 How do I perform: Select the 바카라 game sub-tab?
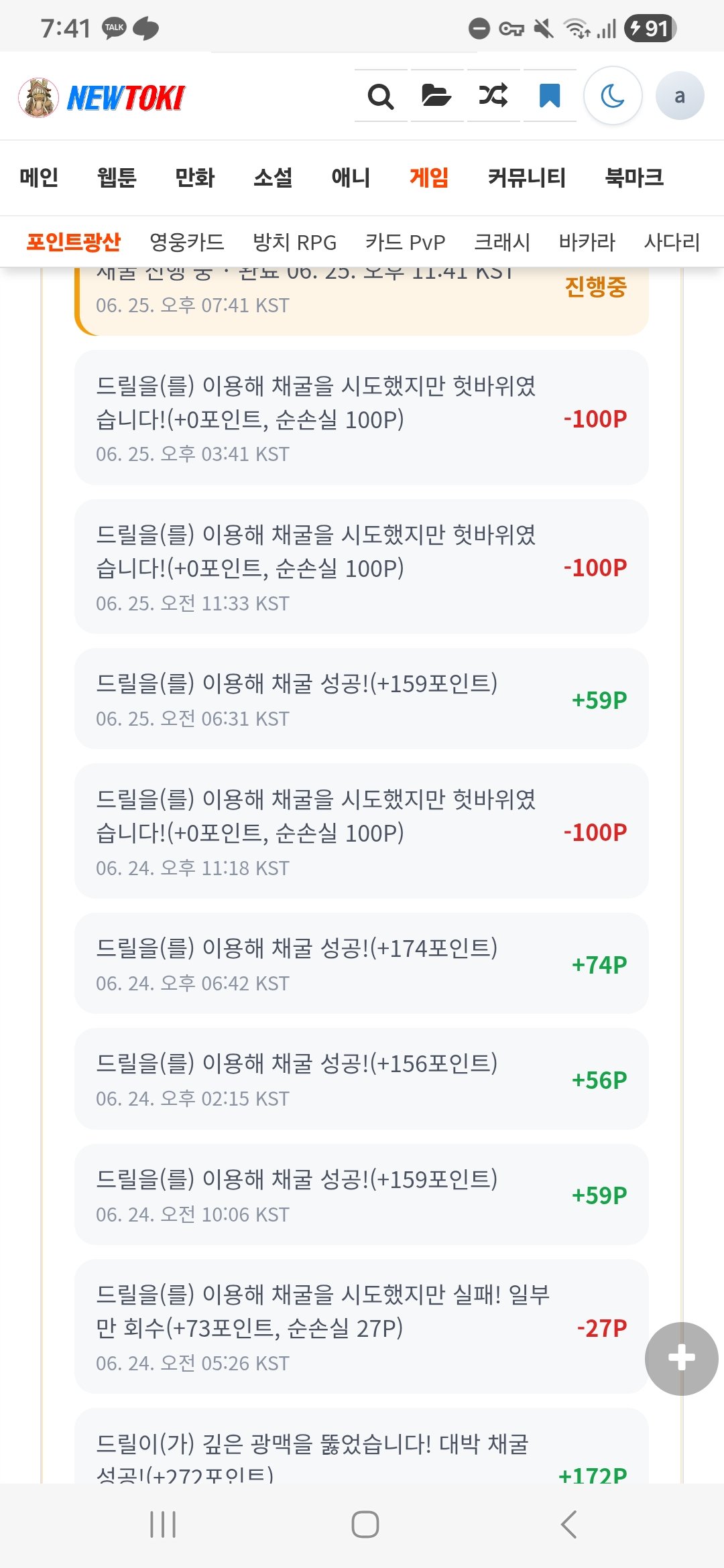pyautogui.click(x=587, y=242)
